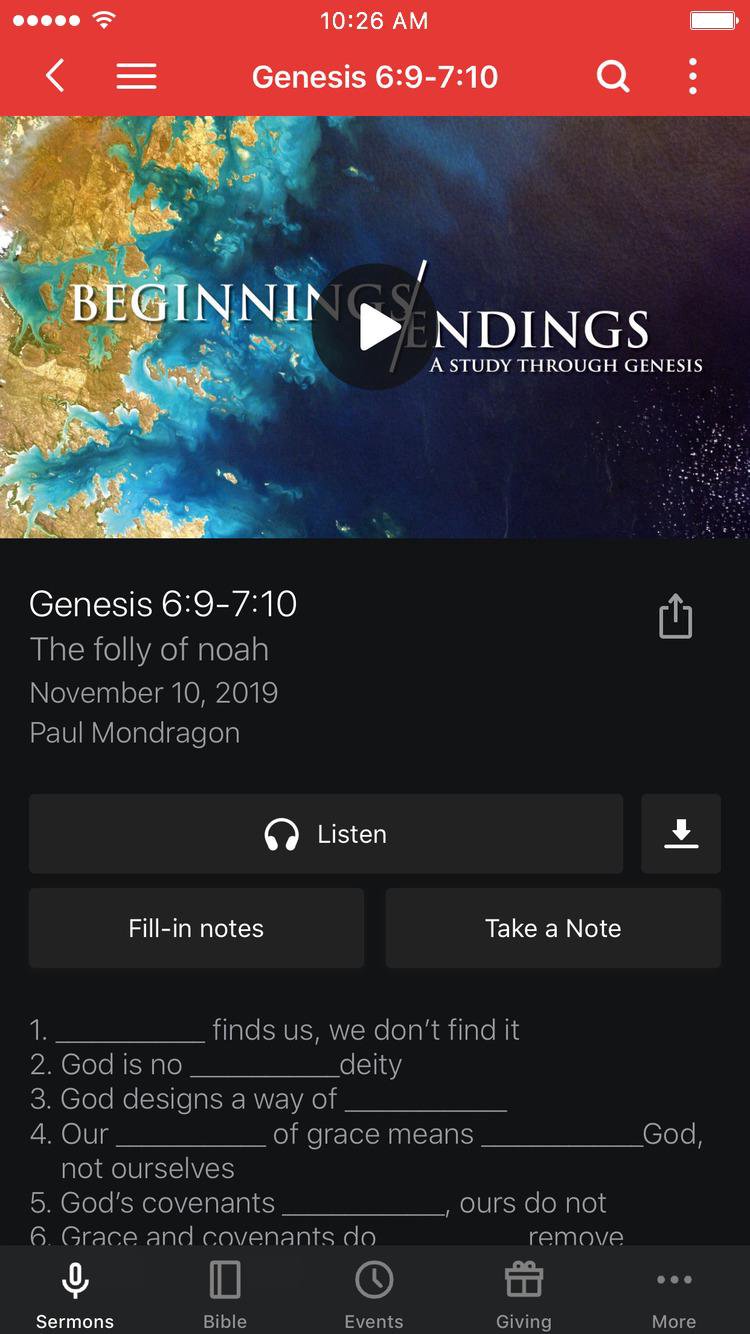Search sermons with the magnifier icon
Screen dimensions: 750x1334
(612, 76)
